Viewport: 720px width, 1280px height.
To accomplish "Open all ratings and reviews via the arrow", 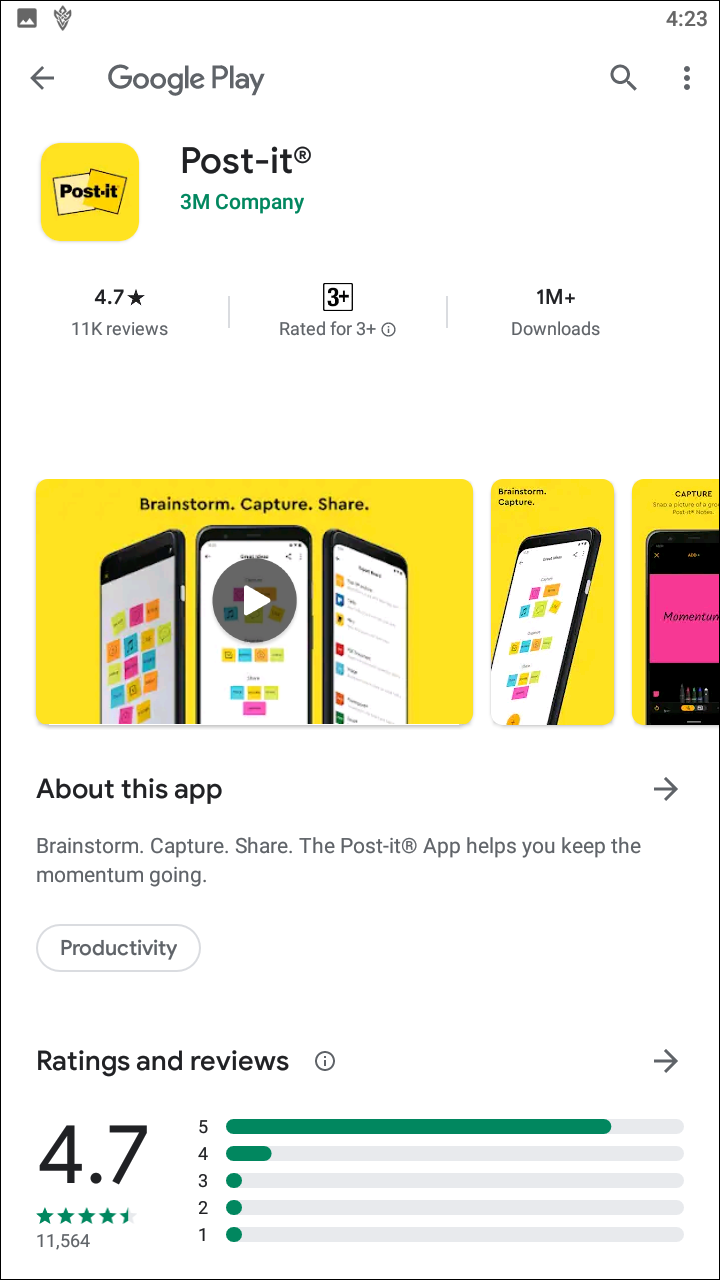I will pyautogui.click(x=665, y=1061).
